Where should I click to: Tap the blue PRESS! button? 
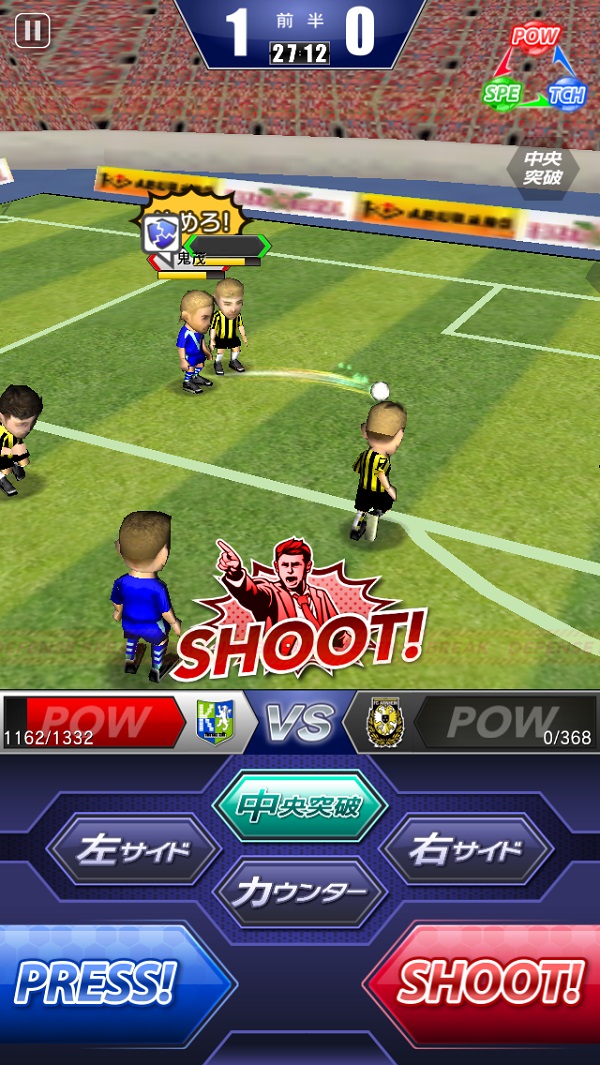(105, 983)
